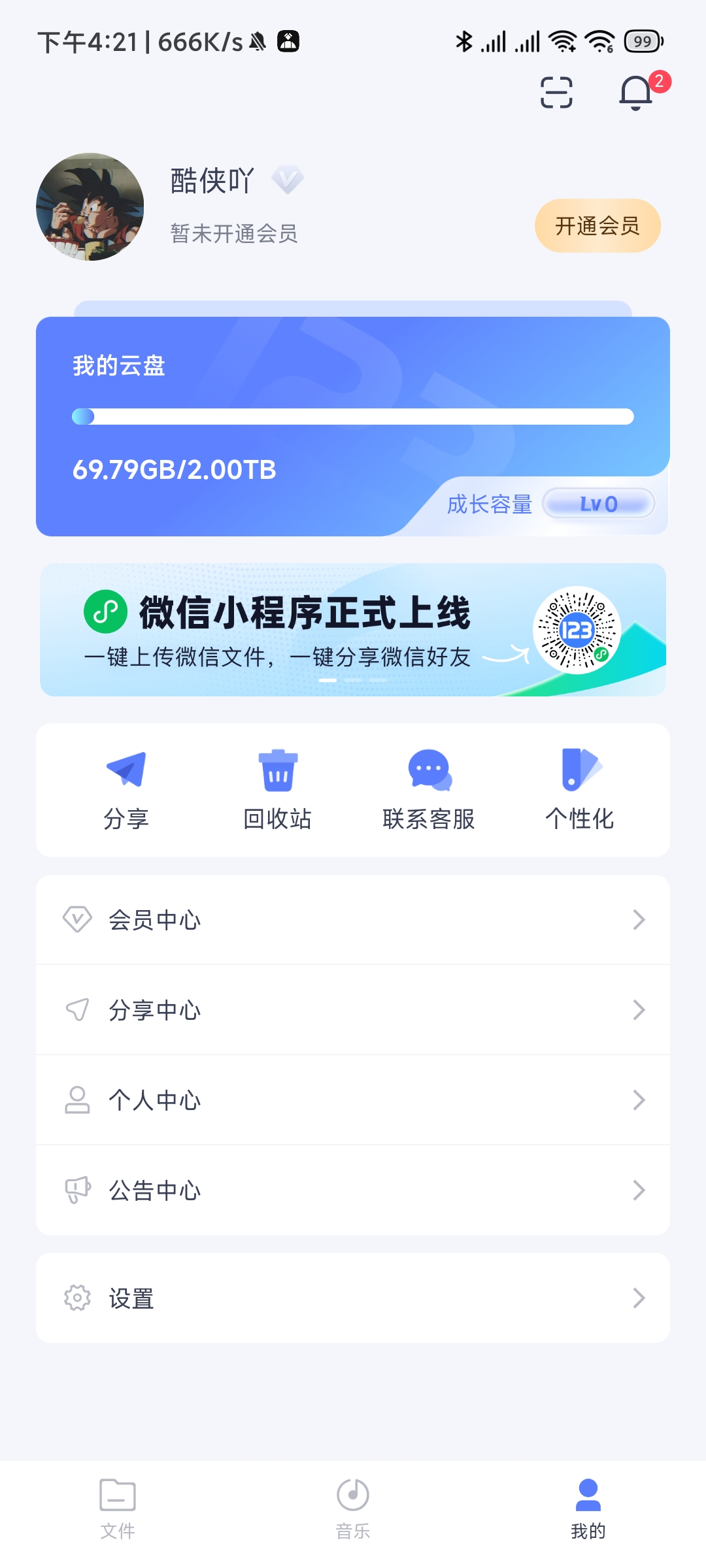The image size is (706, 1568).
Task: Open the notifications bell
Action: click(636, 92)
